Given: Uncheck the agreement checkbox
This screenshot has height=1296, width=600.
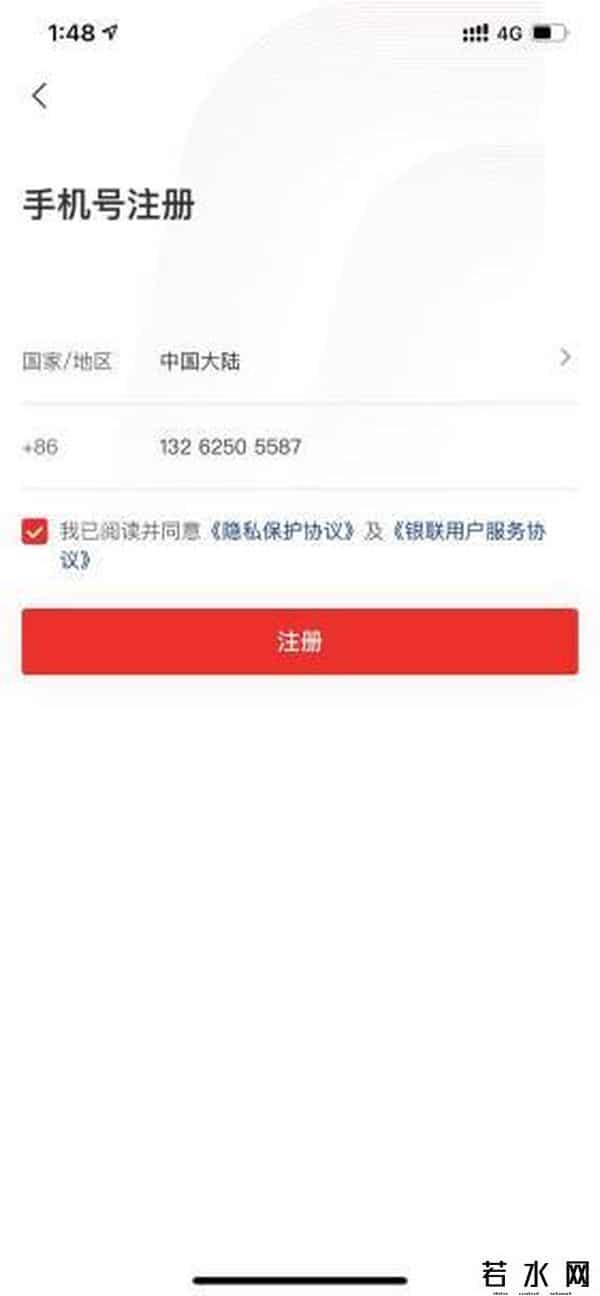Looking at the screenshot, I should (35, 532).
